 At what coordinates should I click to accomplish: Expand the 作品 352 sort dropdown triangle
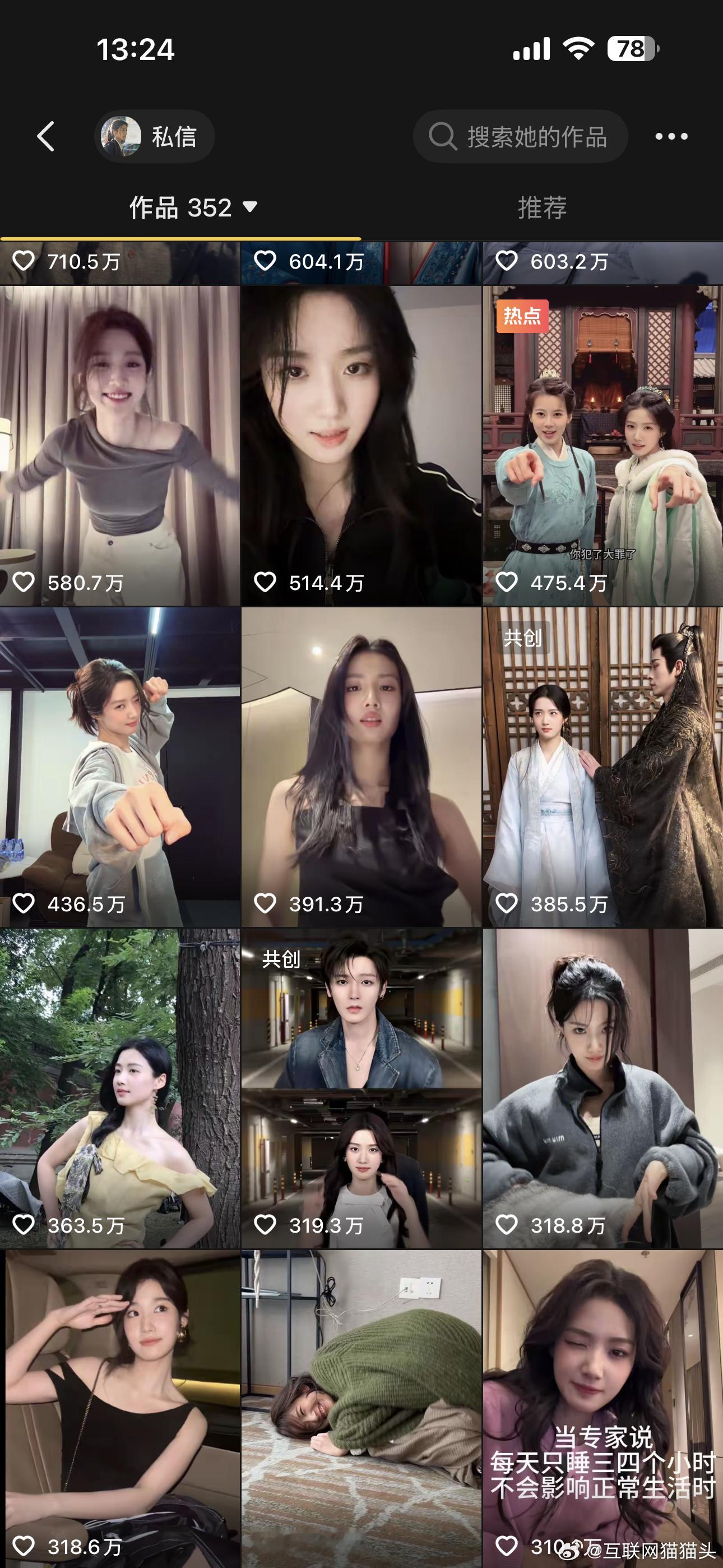pyautogui.click(x=249, y=208)
